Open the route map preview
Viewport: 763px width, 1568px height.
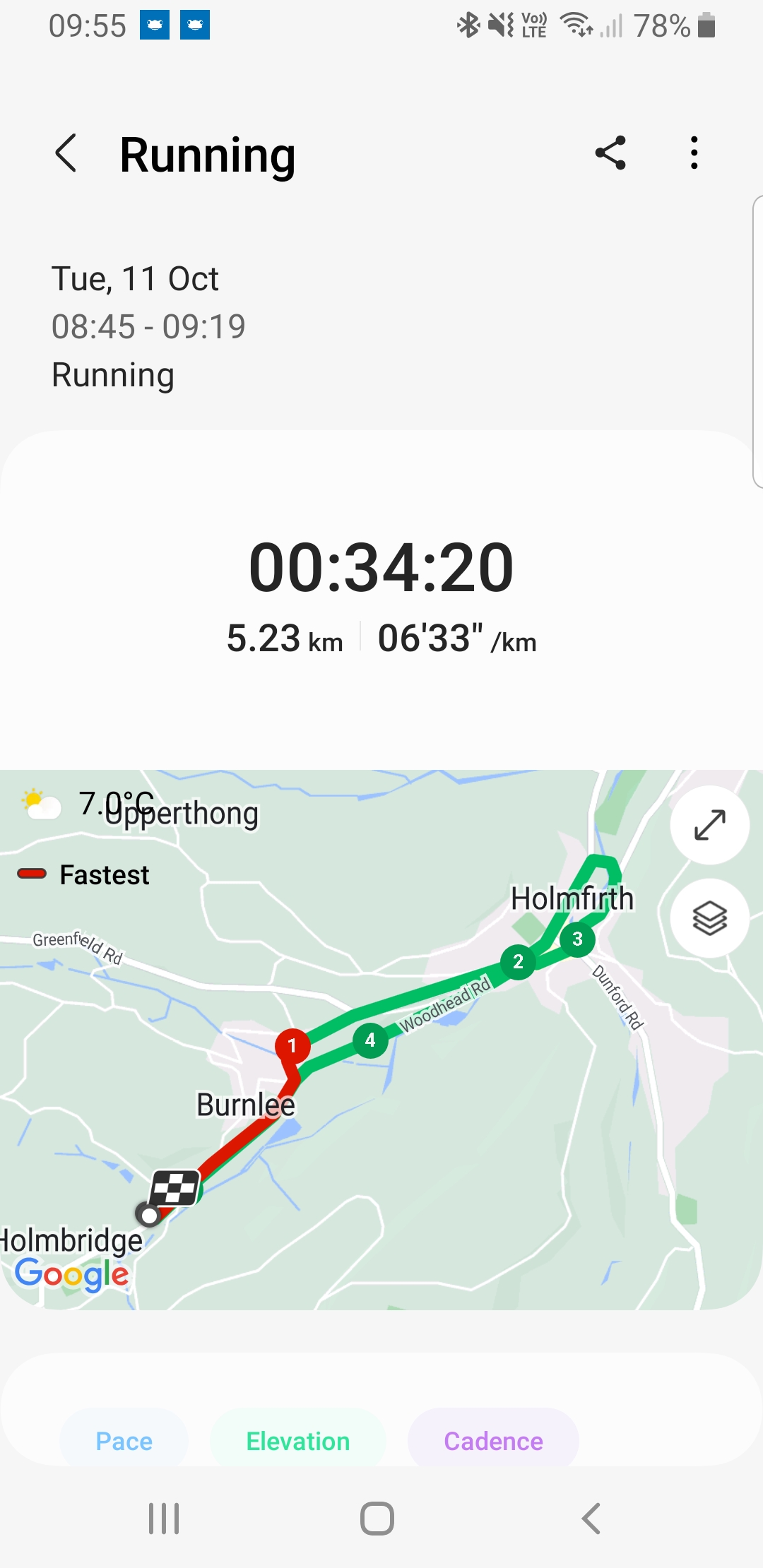381,1040
